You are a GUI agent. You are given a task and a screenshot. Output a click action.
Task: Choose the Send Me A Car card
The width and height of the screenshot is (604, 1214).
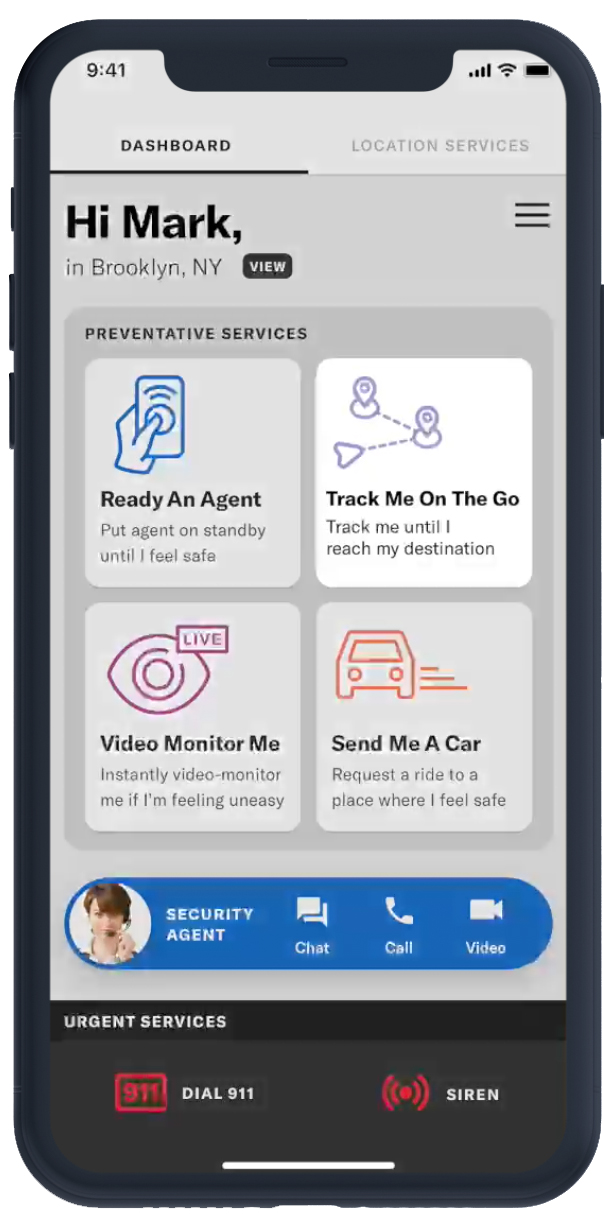coord(424,717)
